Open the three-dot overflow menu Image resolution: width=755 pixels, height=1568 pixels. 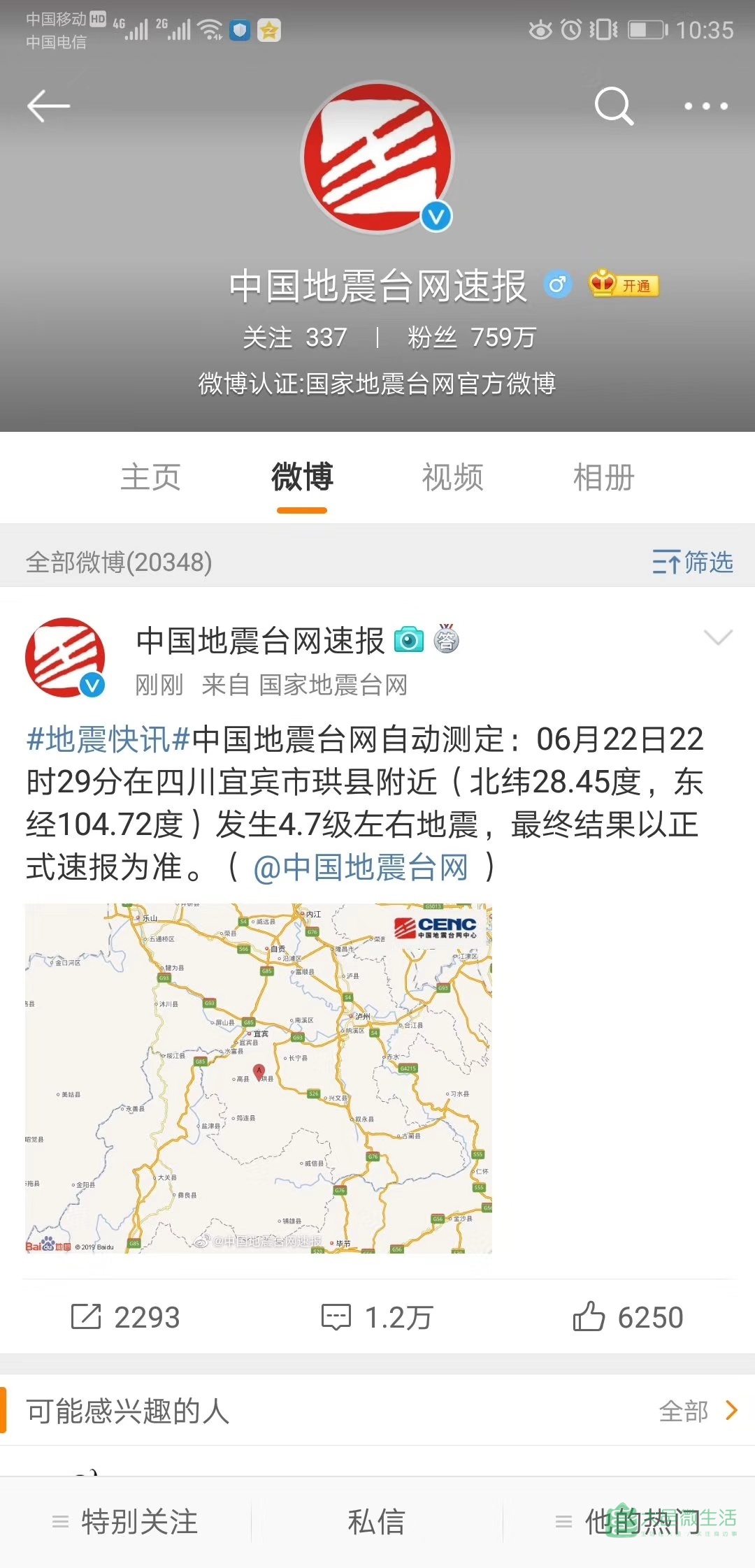click(x=705, y=106)
